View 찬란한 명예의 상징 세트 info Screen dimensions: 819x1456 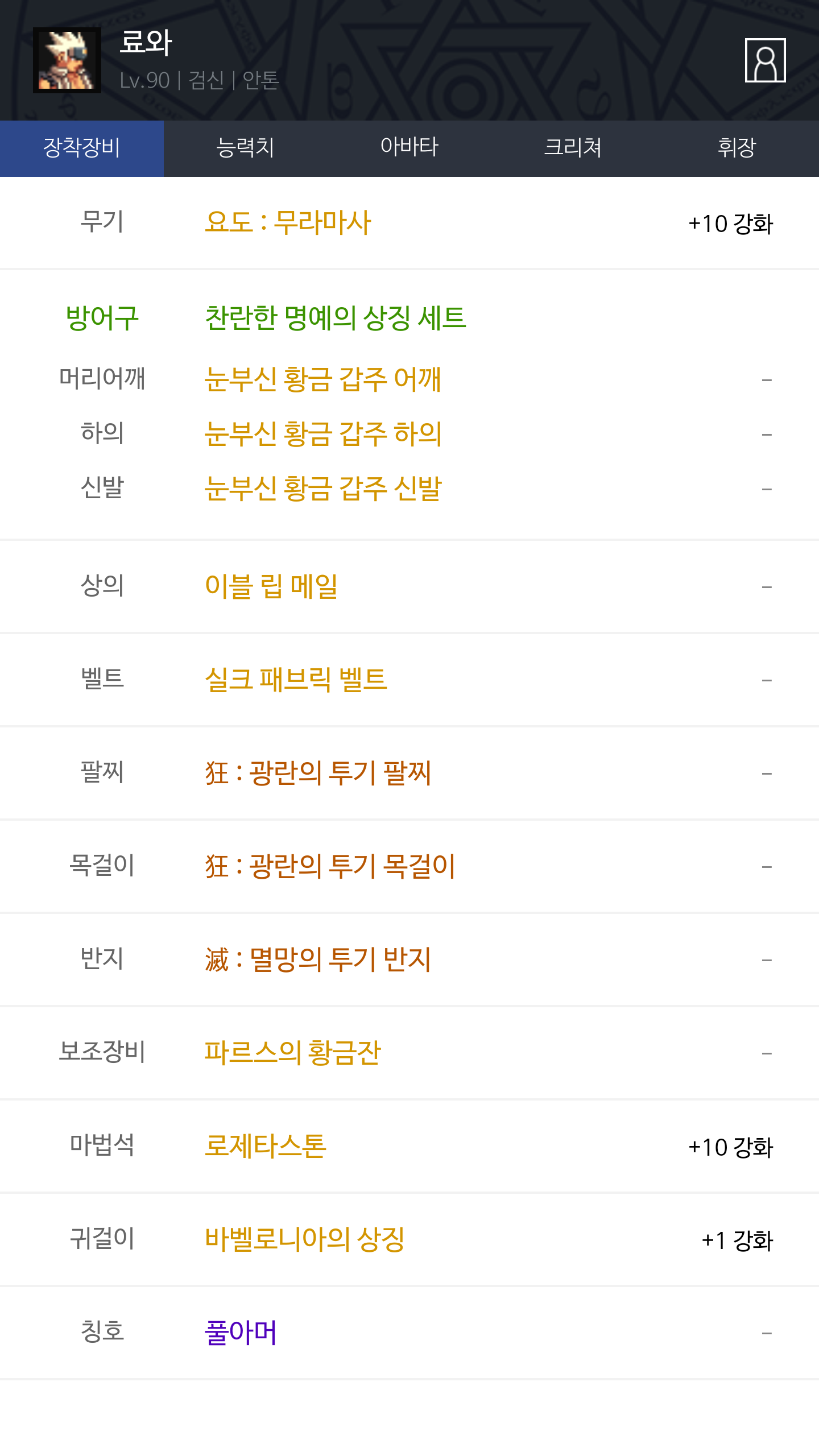click(x=336, y=317)
